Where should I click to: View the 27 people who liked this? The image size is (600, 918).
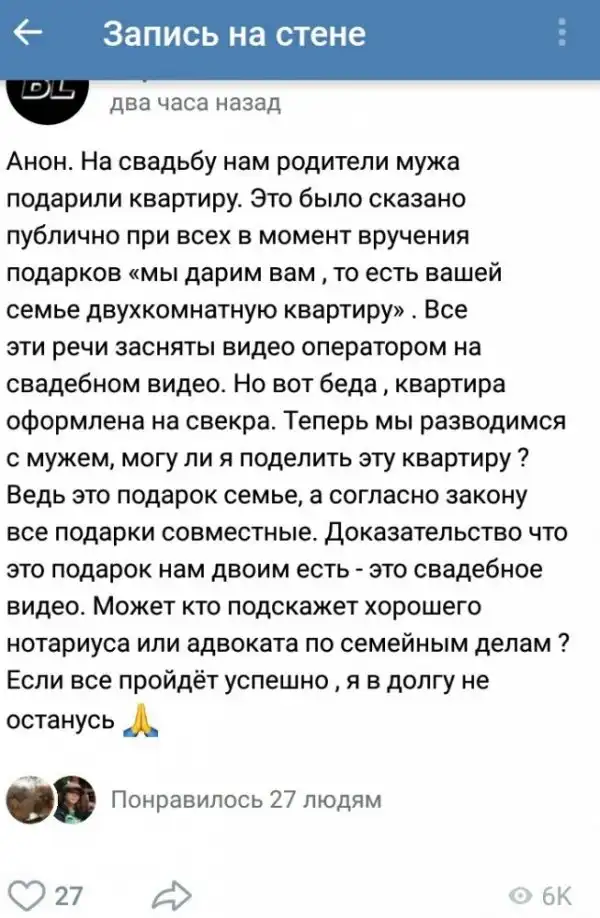pos(243,799)
